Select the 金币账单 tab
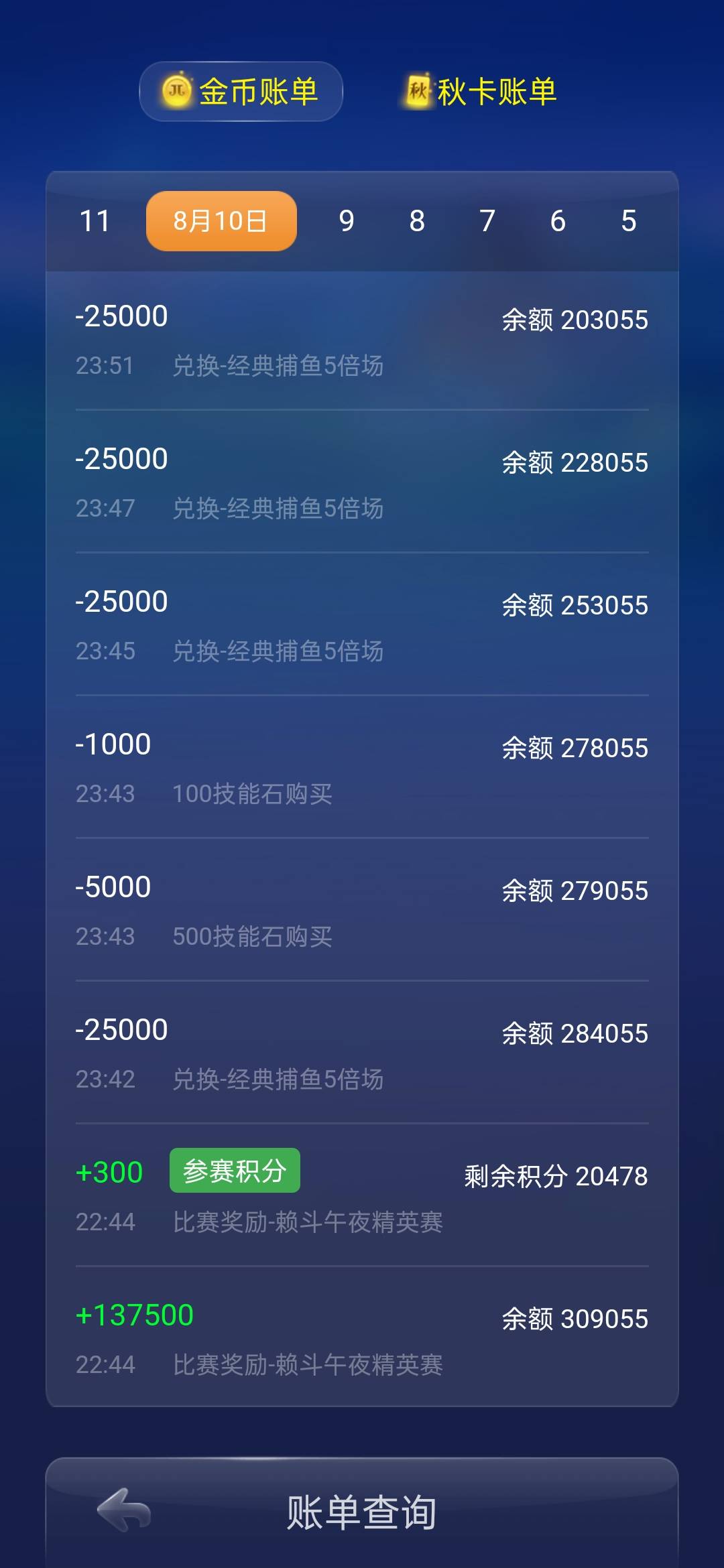The image size is (724, 1568). [x=240, y=92]
